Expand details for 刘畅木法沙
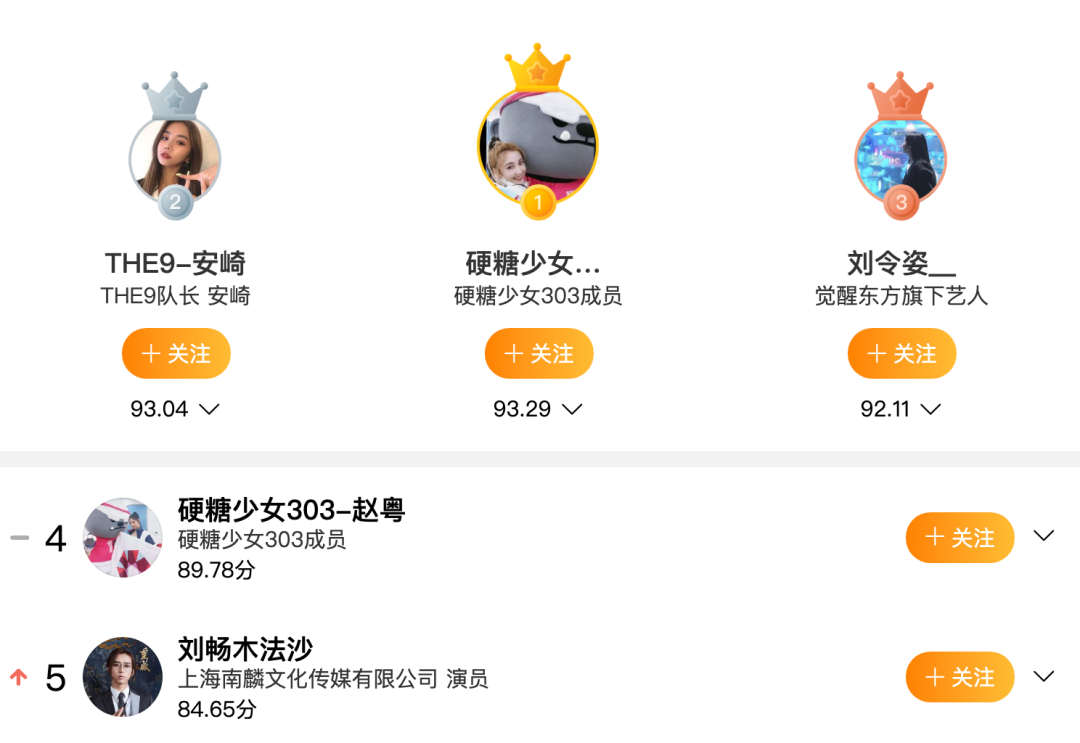The height and width of the screenshot is (743, 1080). click(x=1044, y=676)
